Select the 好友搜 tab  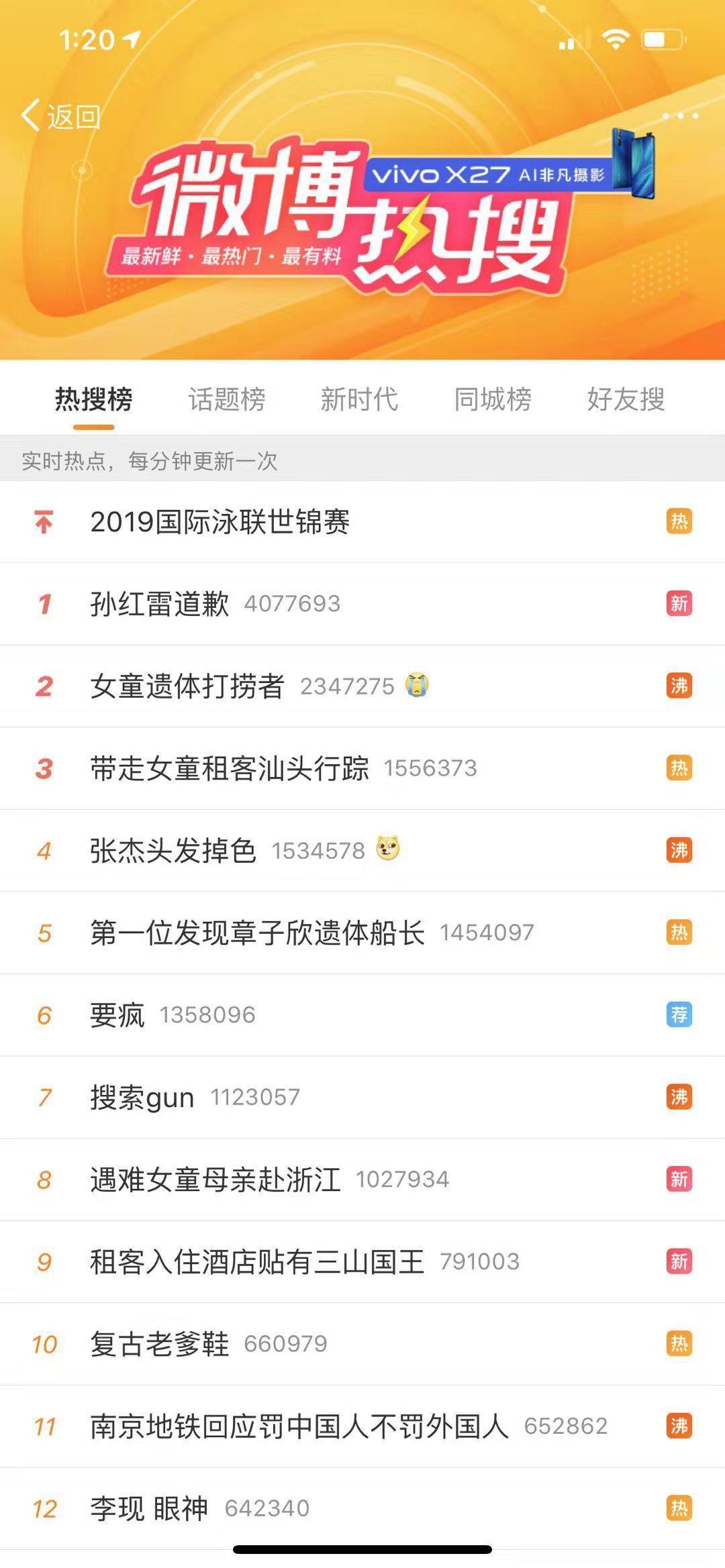tap(626, 399)
